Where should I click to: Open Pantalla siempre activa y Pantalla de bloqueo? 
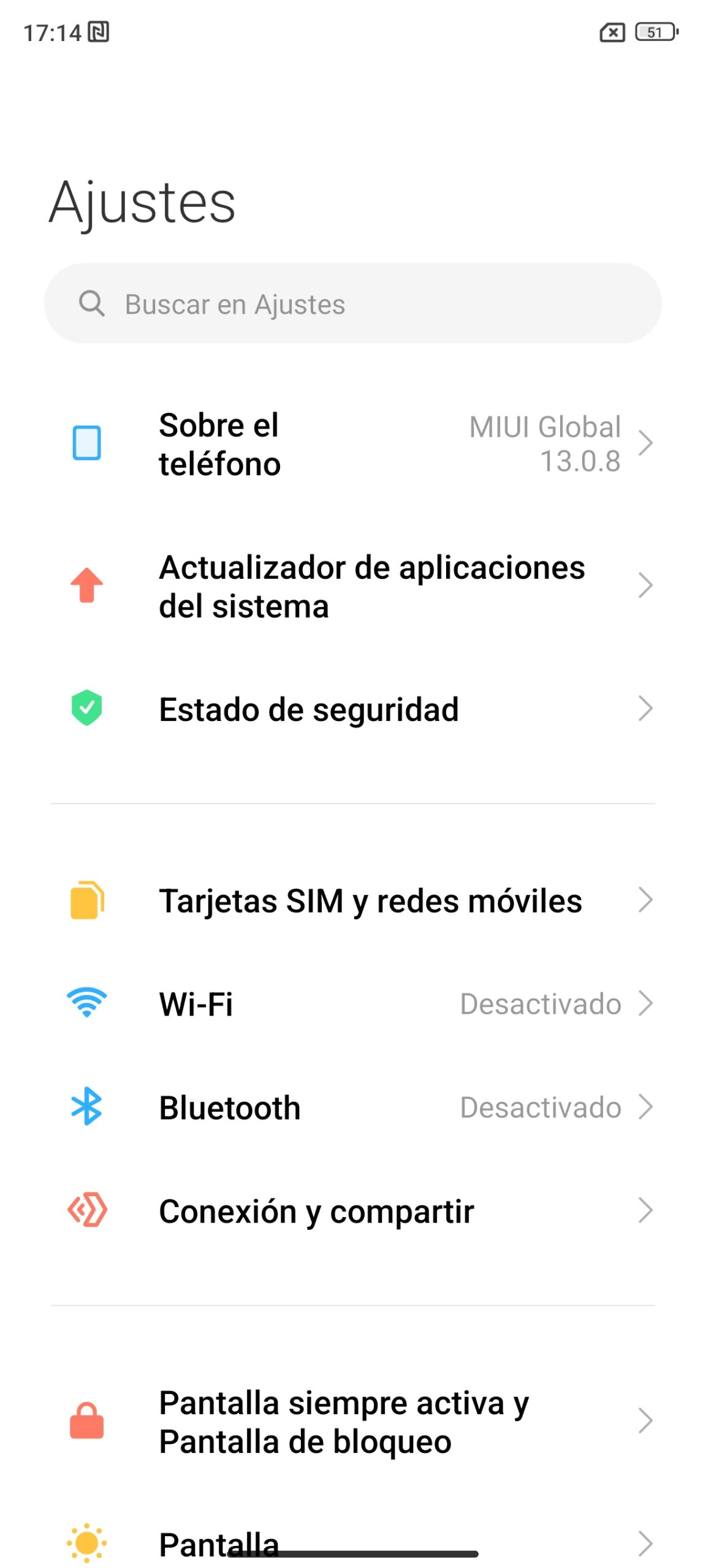[x=352, y=1422]
